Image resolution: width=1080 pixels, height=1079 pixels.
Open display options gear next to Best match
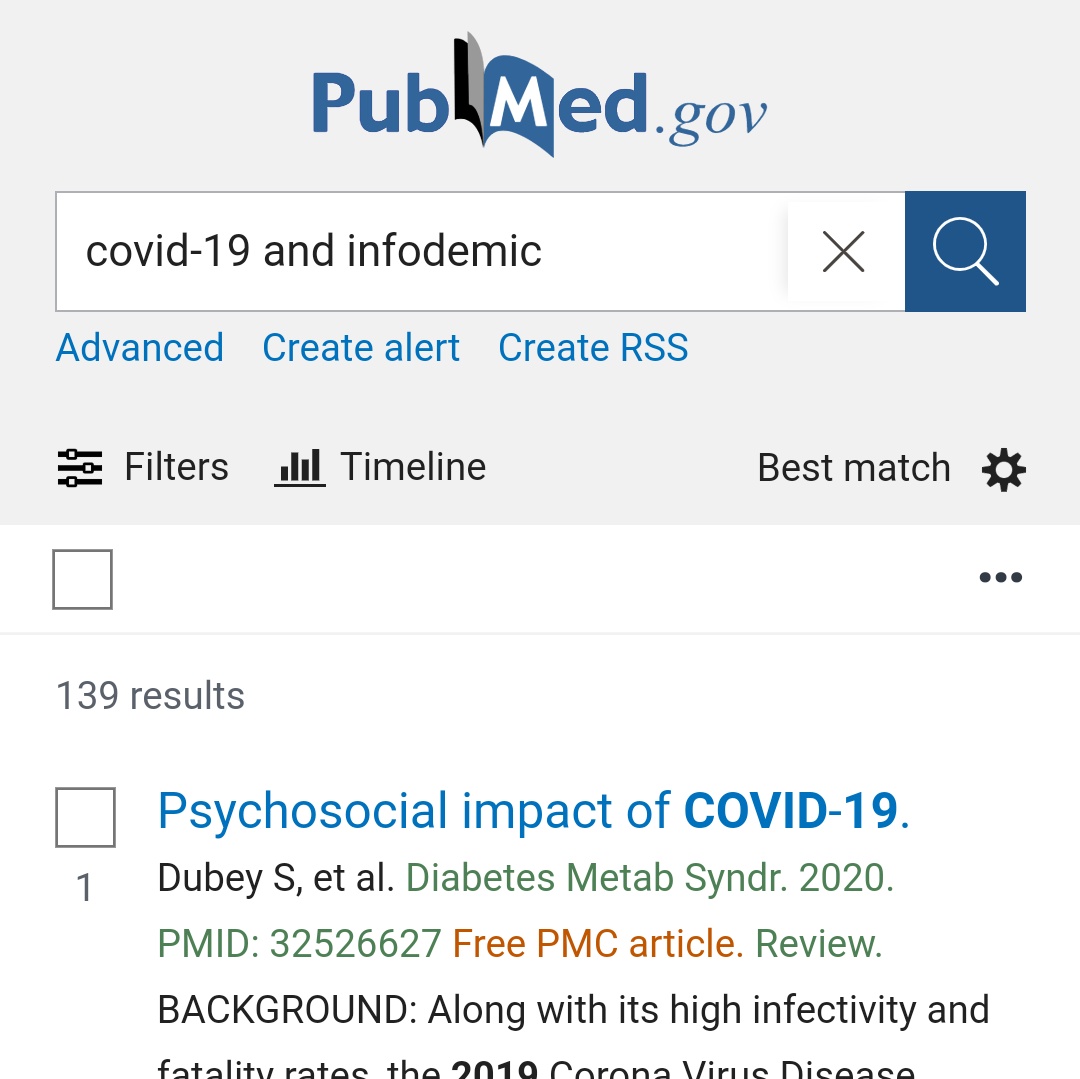1004,468
